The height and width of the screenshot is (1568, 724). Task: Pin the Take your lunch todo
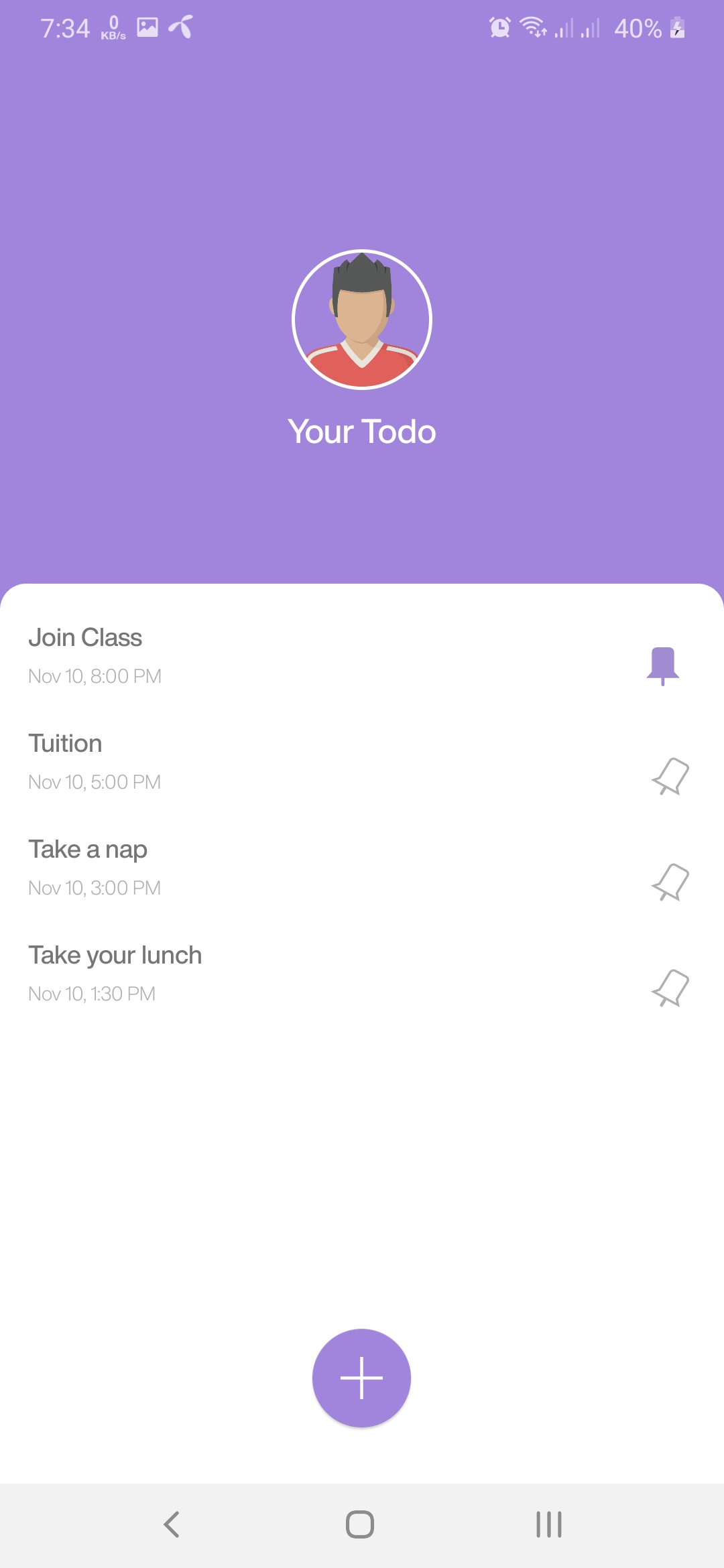click(x=670, y=988)
